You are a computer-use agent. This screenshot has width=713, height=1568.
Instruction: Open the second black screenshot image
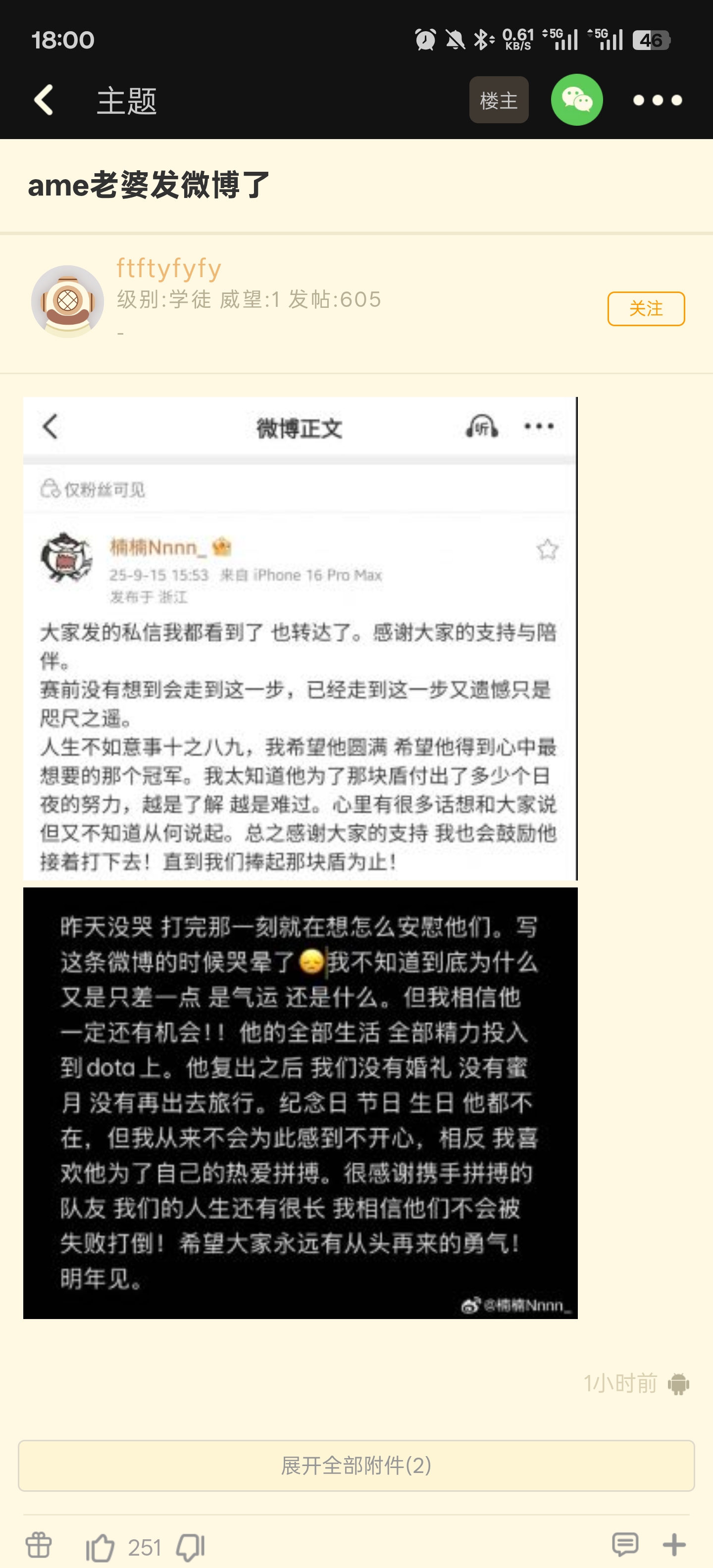[300, 1102]
